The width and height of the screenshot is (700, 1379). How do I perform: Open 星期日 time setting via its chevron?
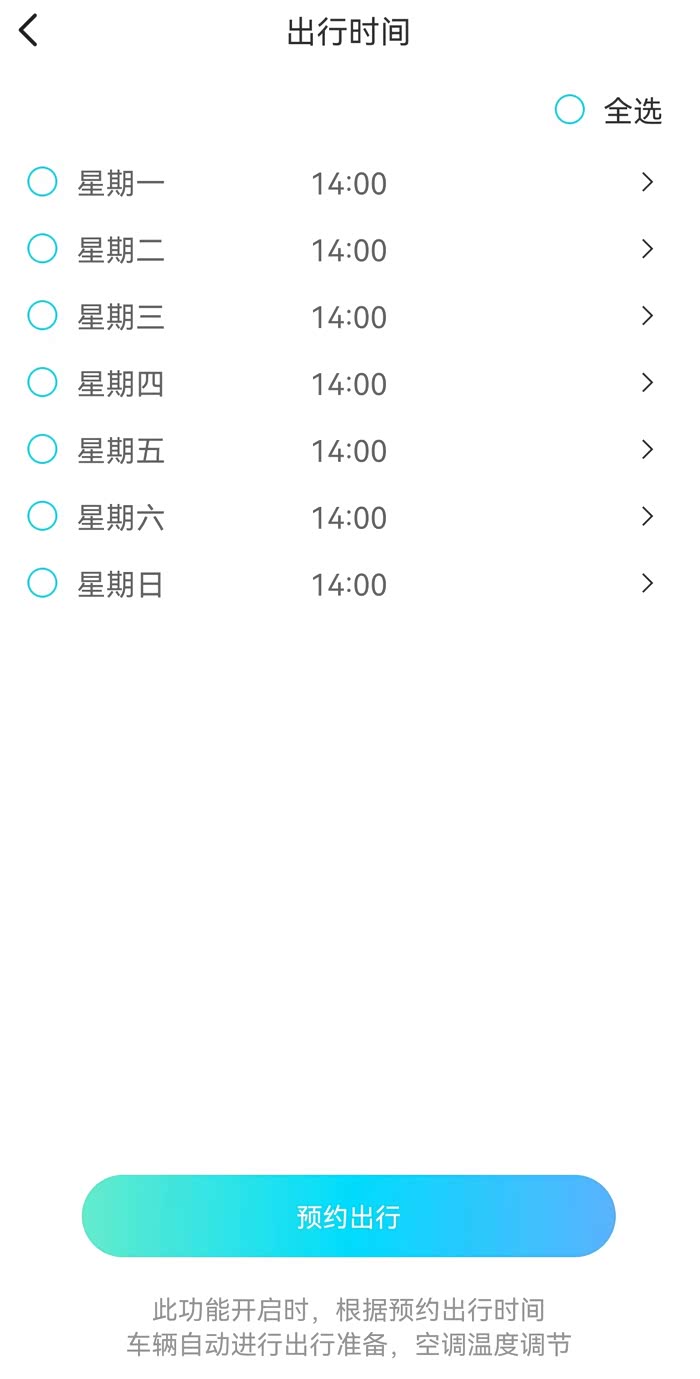click(x=647, y=583)
